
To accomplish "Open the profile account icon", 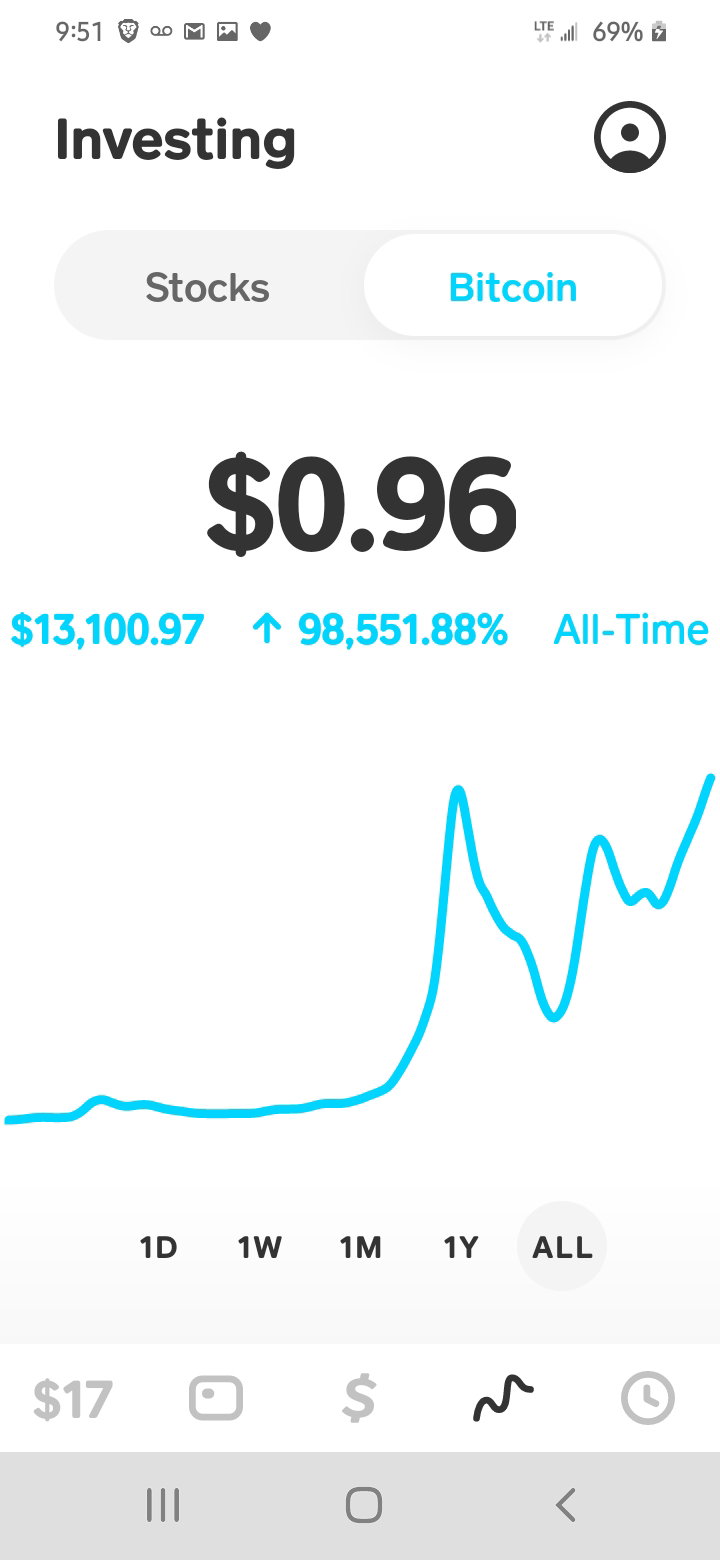I will point(630,138).
